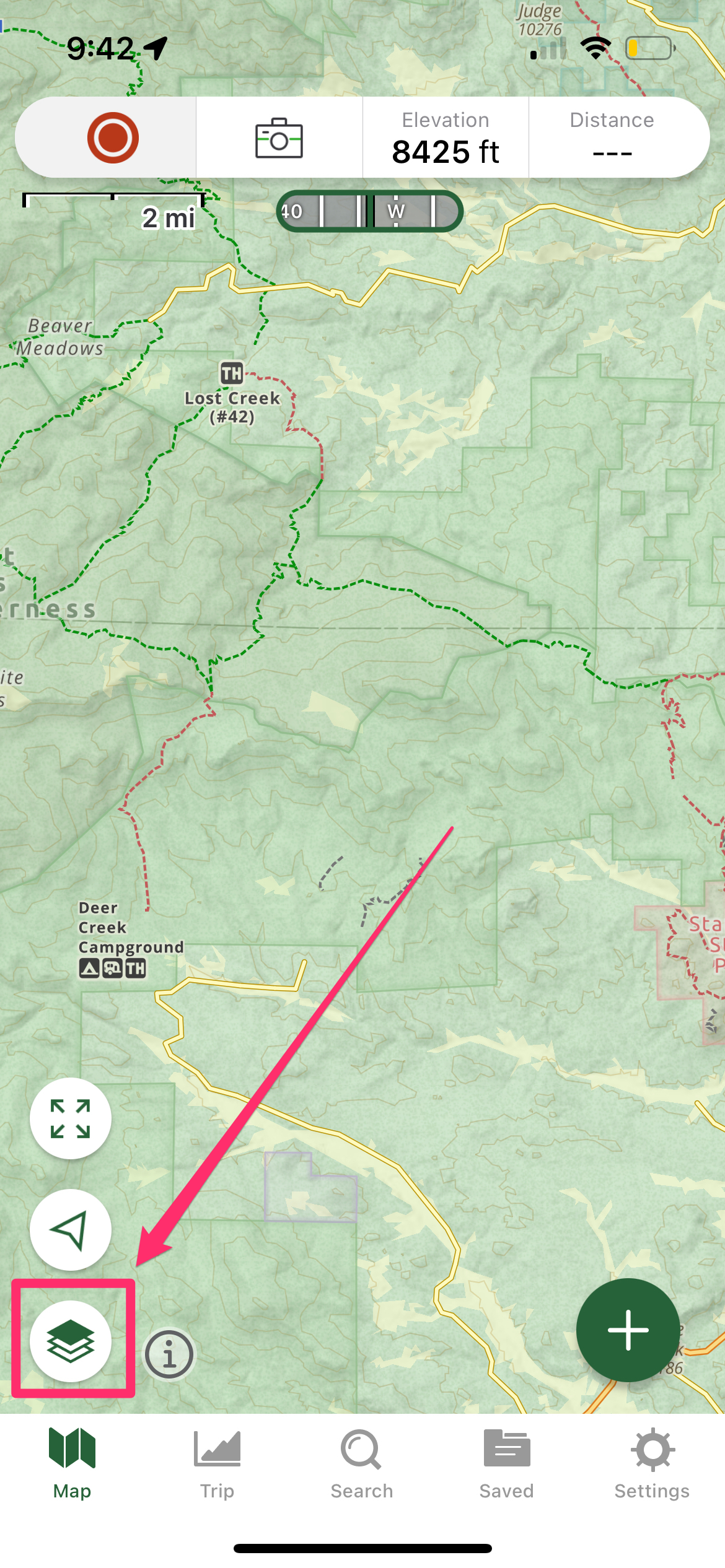Tap the Distance stat panel
Viewport: 725px width, 1568px height.
pyautogui.click(x=612, y=137)
